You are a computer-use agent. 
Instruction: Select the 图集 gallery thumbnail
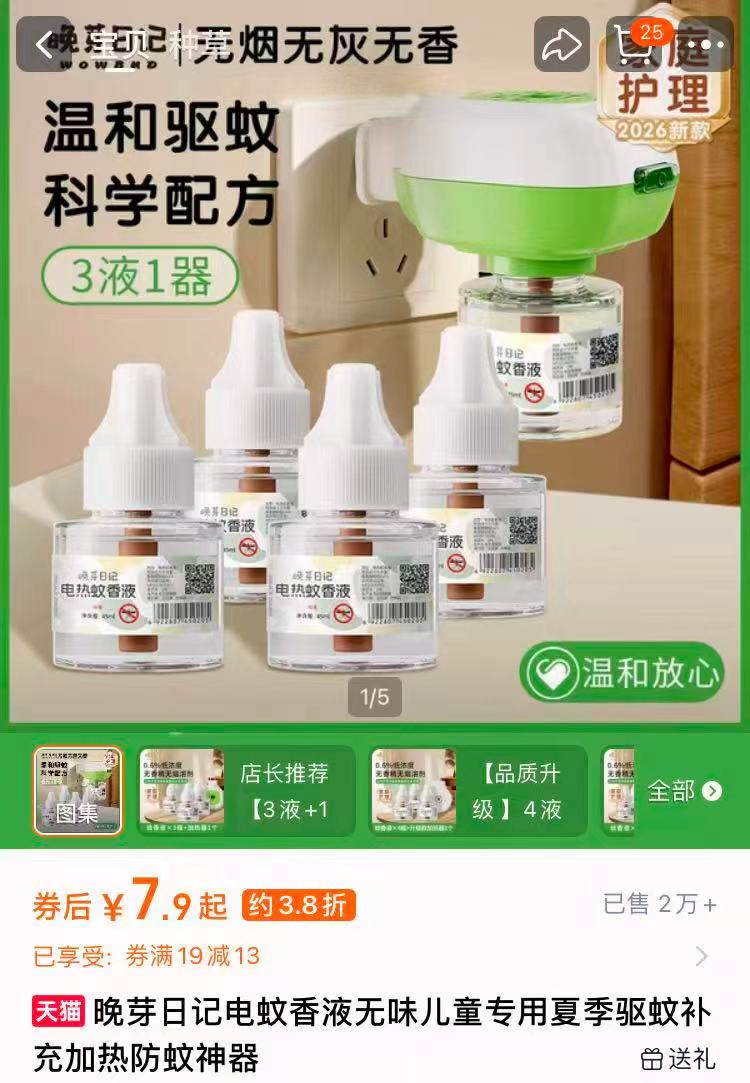click(x=77, y=791)
